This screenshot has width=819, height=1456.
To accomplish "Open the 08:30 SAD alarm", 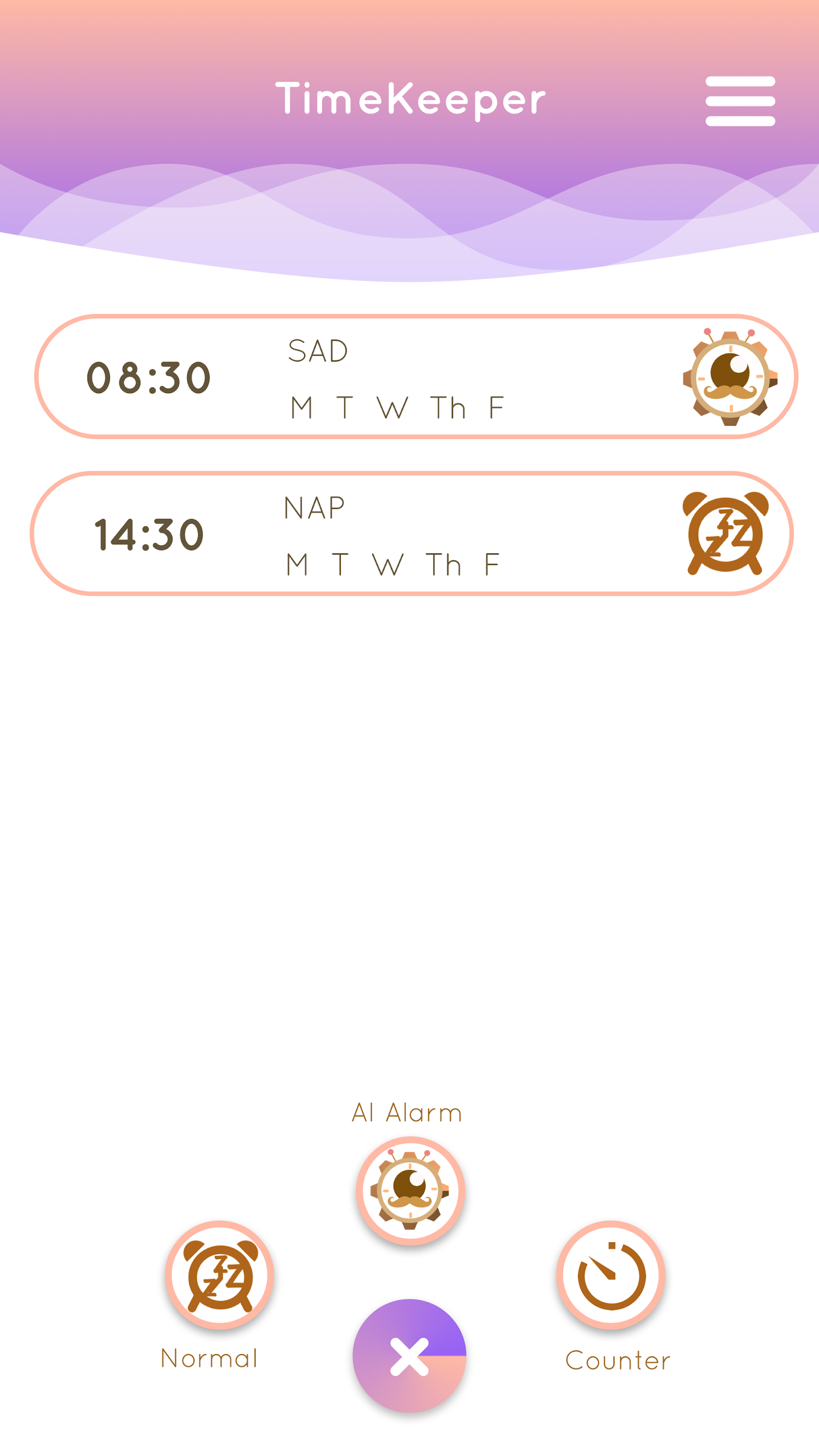I will pyautogui.click(x=415, y=377).
